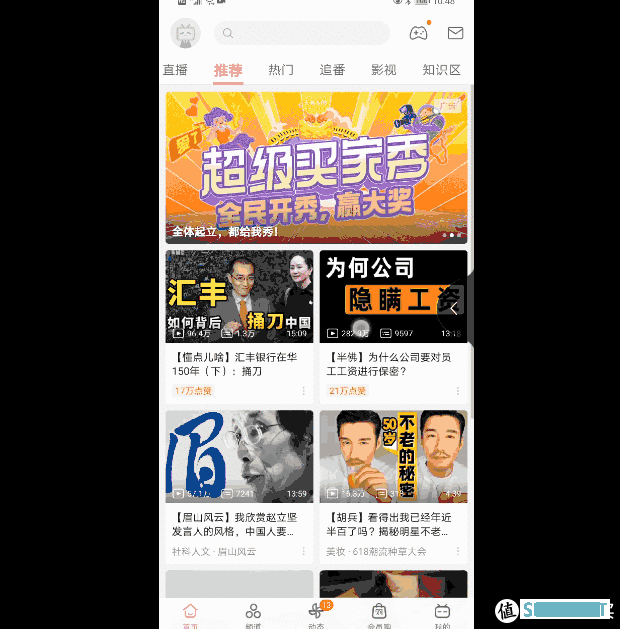Open the game center icon
620x629 pixels.
click(x=418, y=33)
